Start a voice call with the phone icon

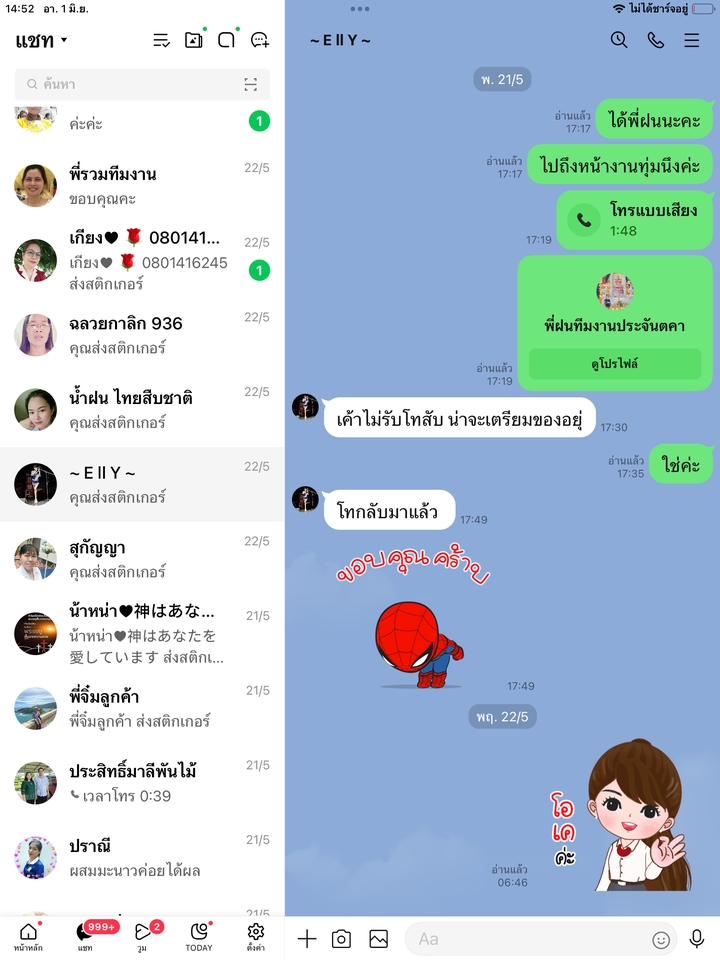(655, 40)
